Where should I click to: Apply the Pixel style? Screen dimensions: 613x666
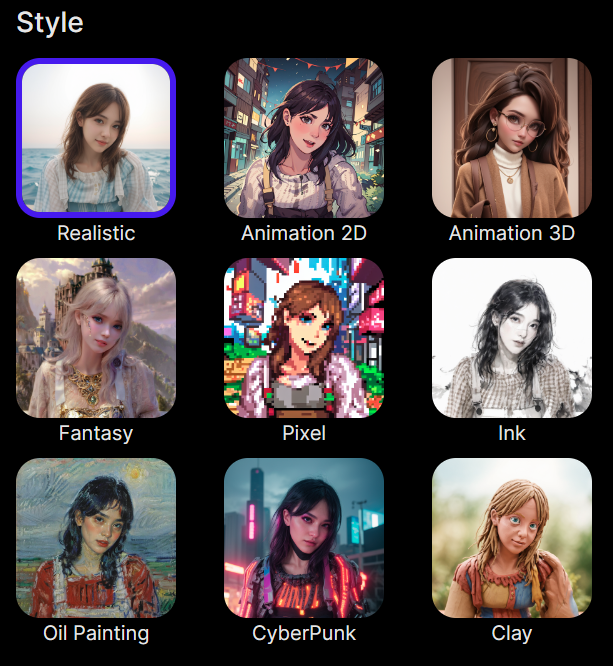pyautogui.click(x=304, y=338)
